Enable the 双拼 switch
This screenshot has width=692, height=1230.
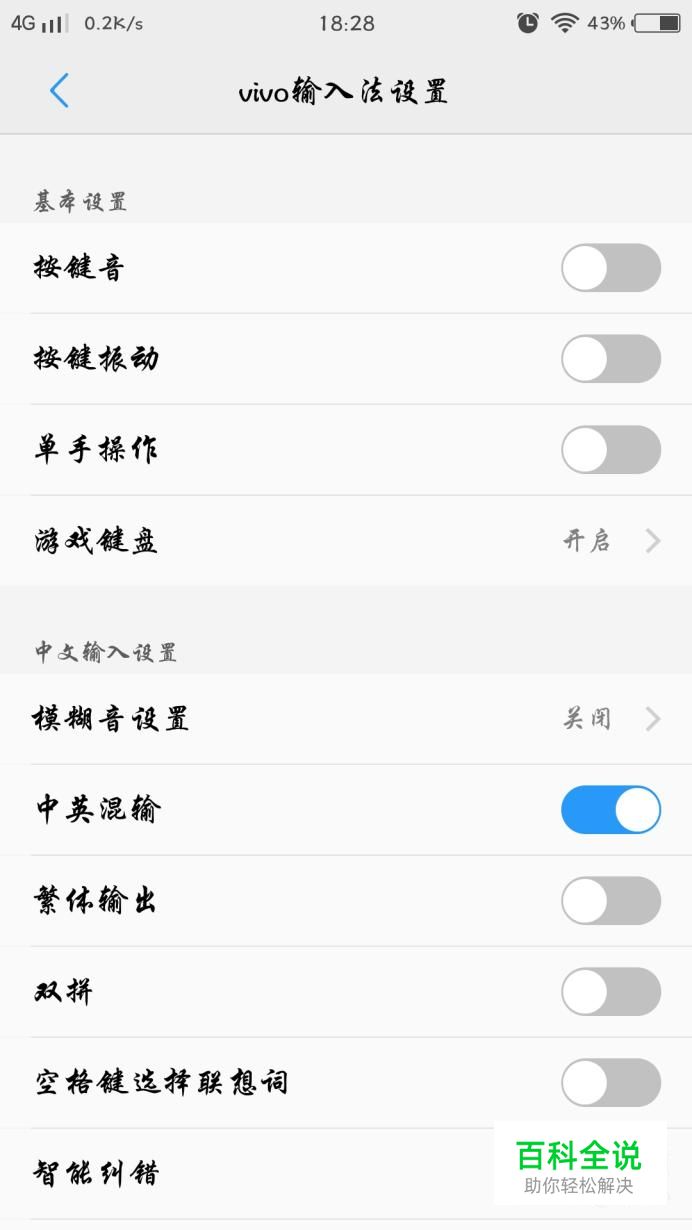(x=611, y=992)
